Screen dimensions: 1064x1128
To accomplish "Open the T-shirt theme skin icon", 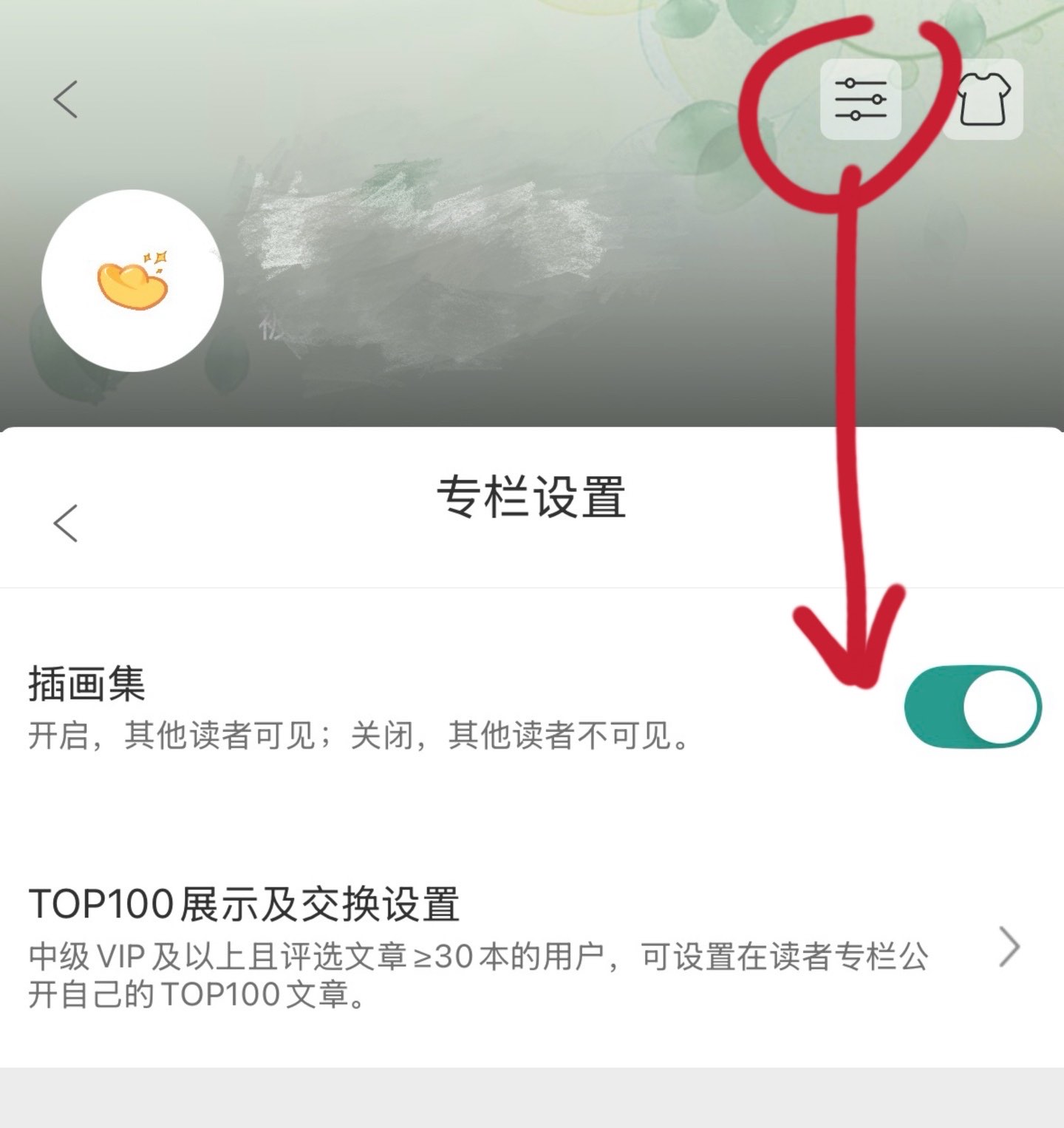I will coord(983,100).
